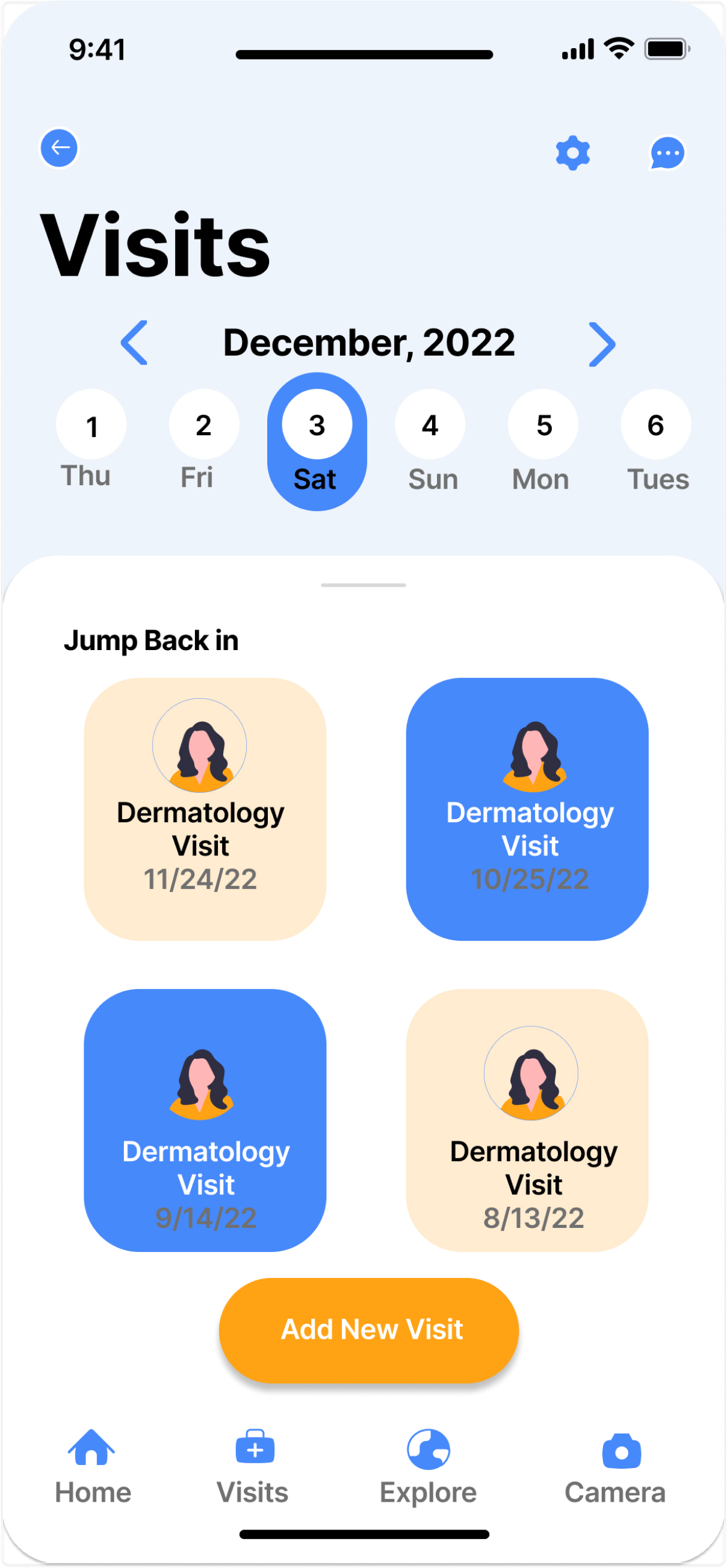Switch to the Camera tab

coord(615,1467)
